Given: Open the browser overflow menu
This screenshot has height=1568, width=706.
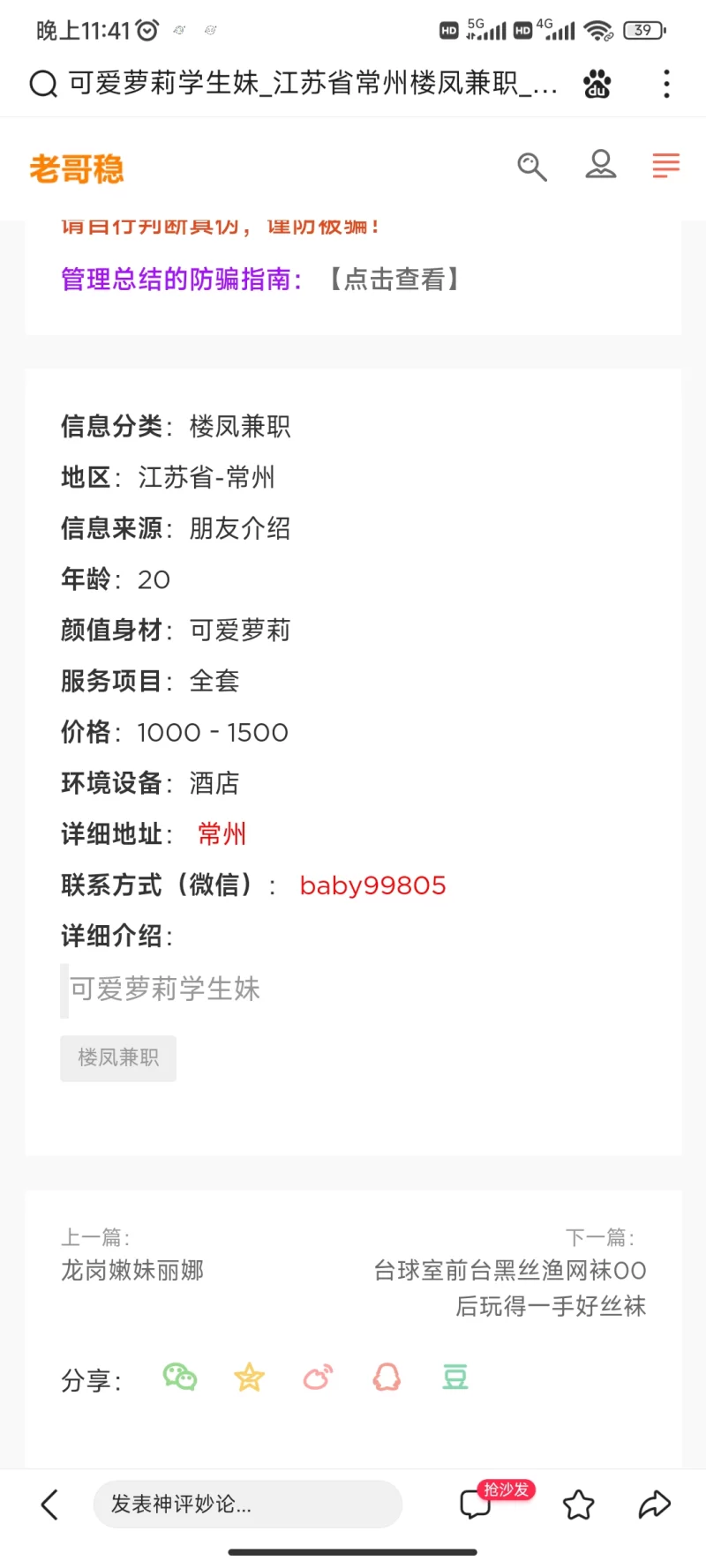Looking at the screenshot, I should click(x=666, y=84).
